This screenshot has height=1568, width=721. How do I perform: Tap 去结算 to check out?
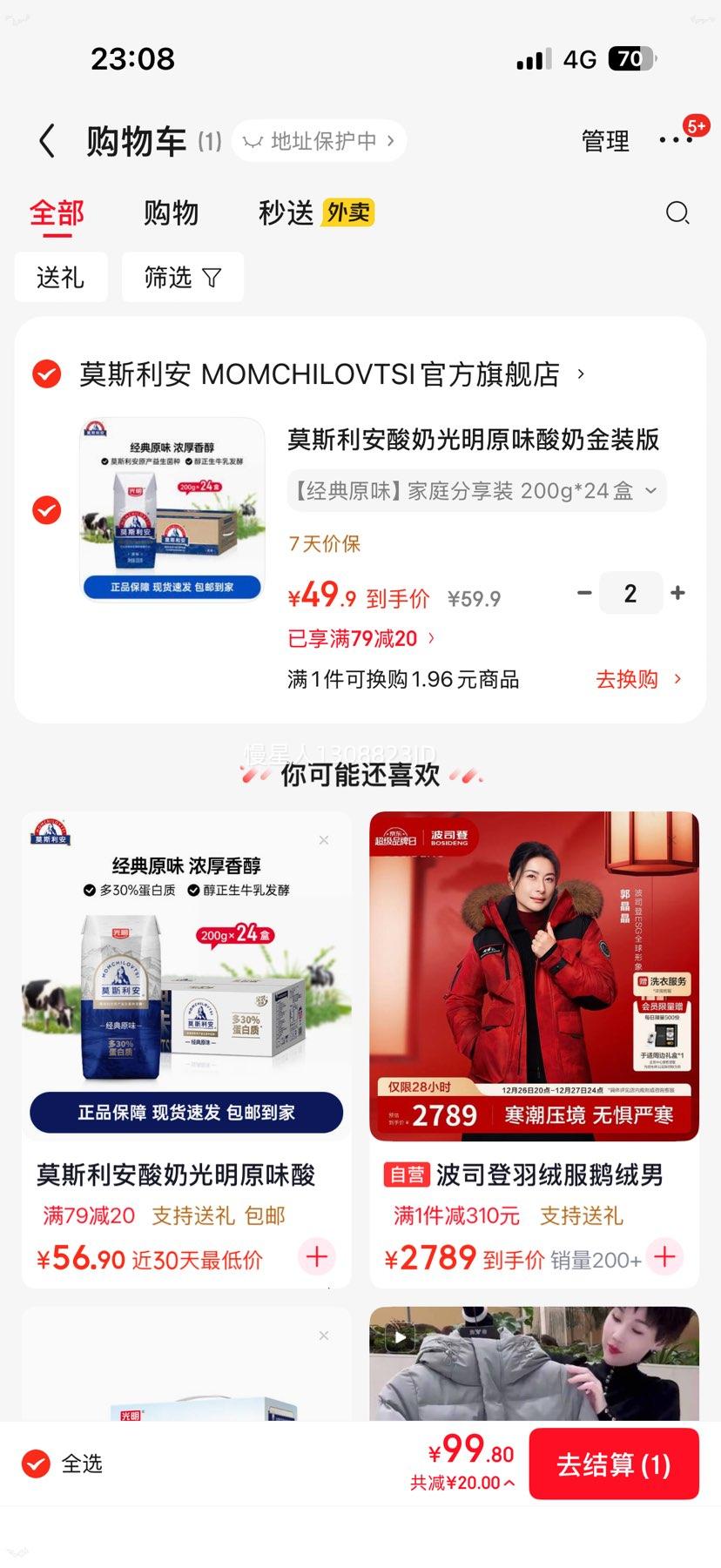point(613,1464)
